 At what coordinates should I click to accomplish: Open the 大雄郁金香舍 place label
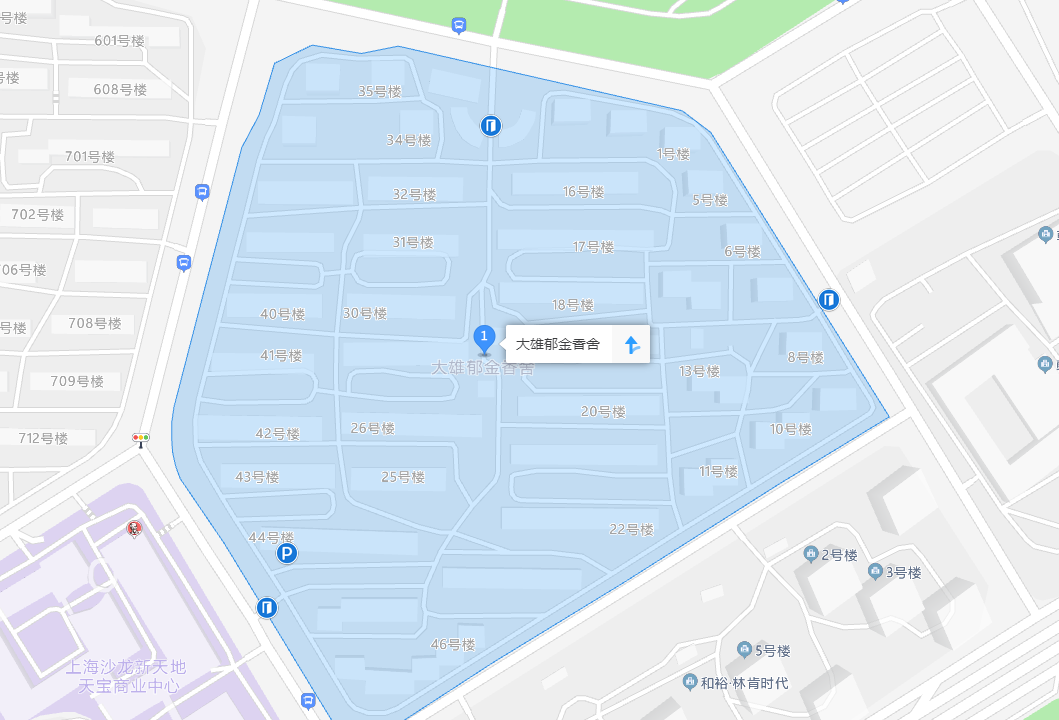click(558, 345)
